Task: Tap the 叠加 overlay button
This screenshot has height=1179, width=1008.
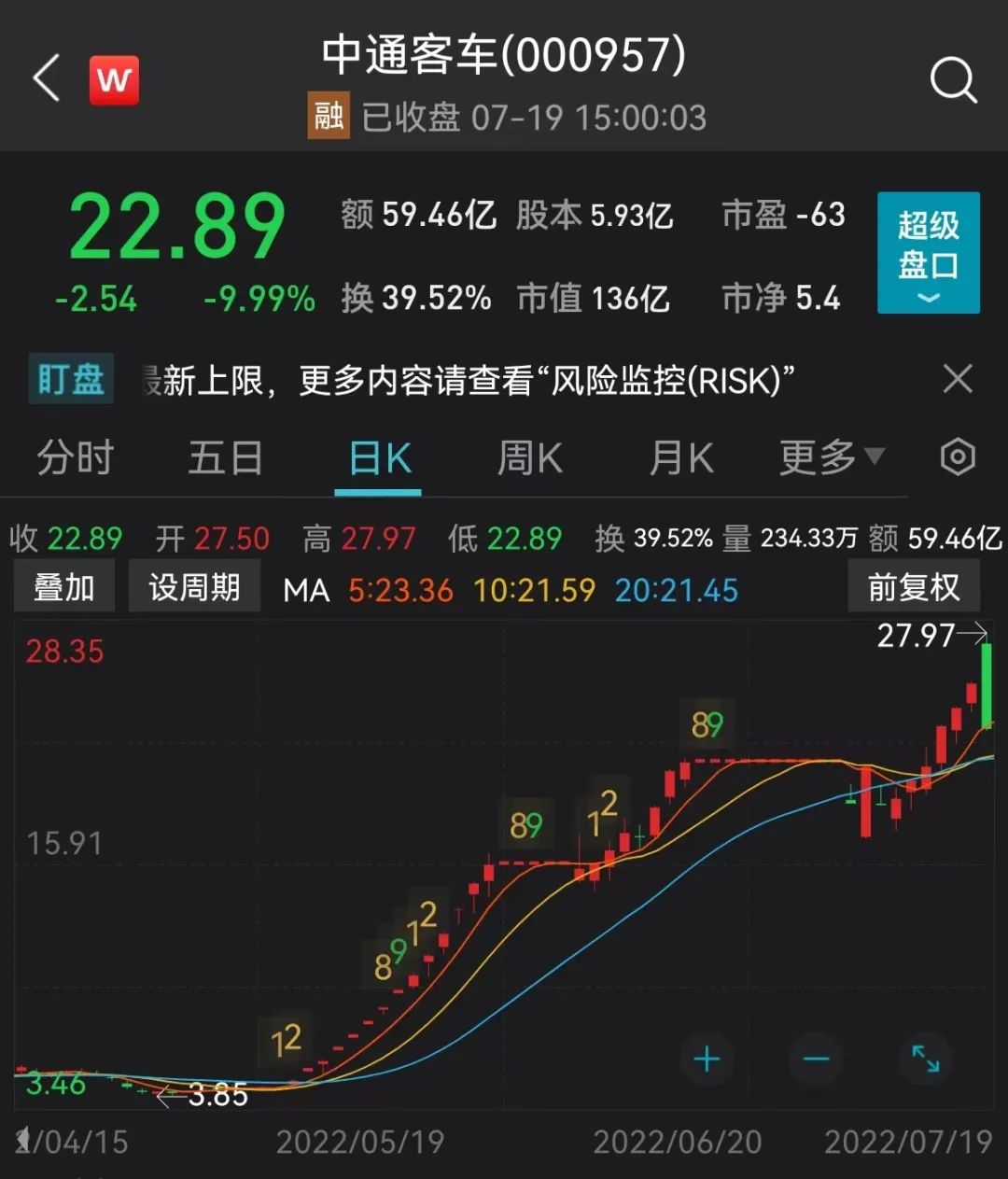Action: tap(64, 587)
